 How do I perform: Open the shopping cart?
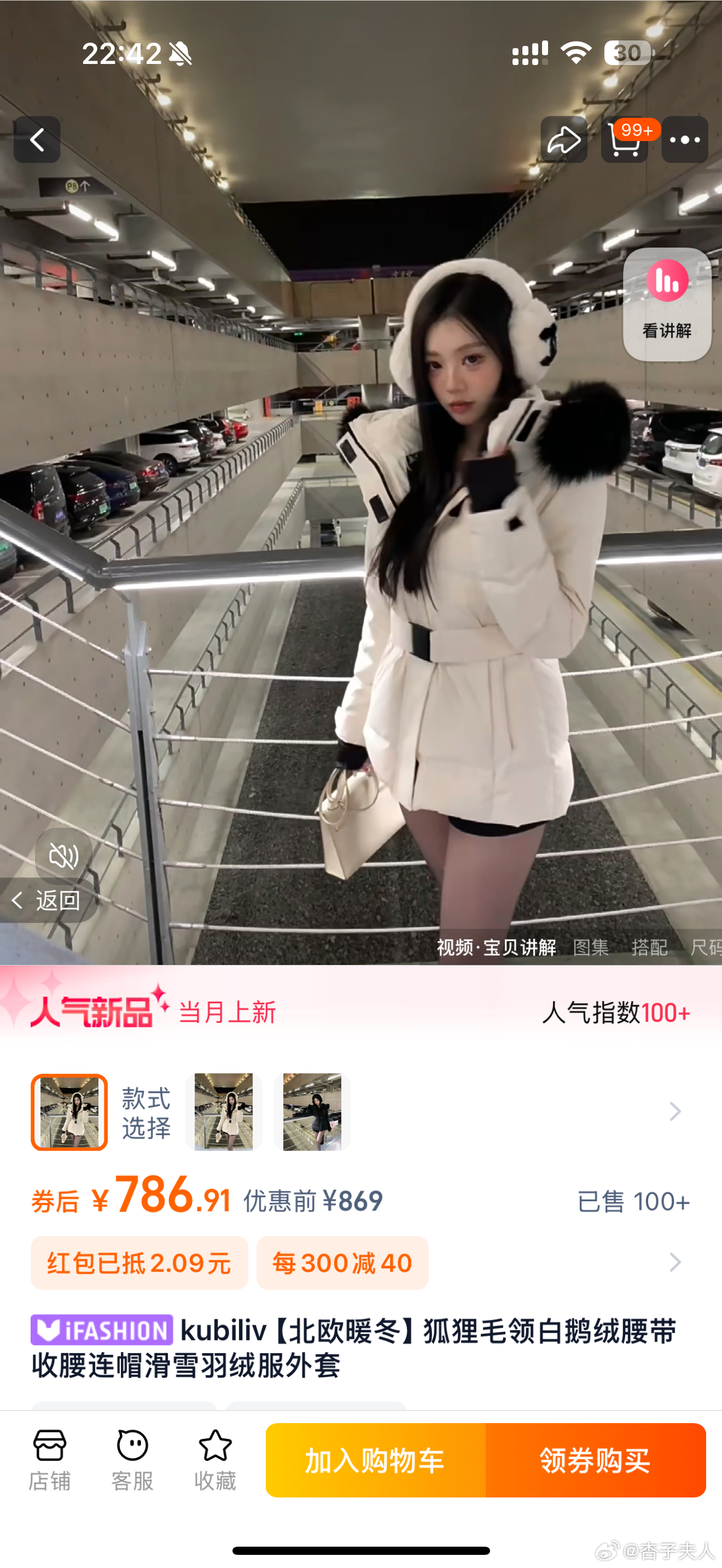pos(625,140)
